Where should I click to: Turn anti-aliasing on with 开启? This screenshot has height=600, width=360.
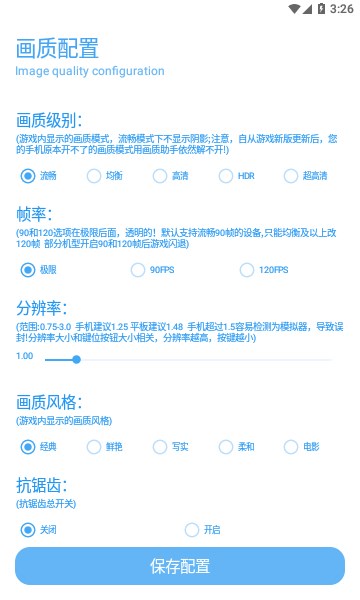coord(202,530)
